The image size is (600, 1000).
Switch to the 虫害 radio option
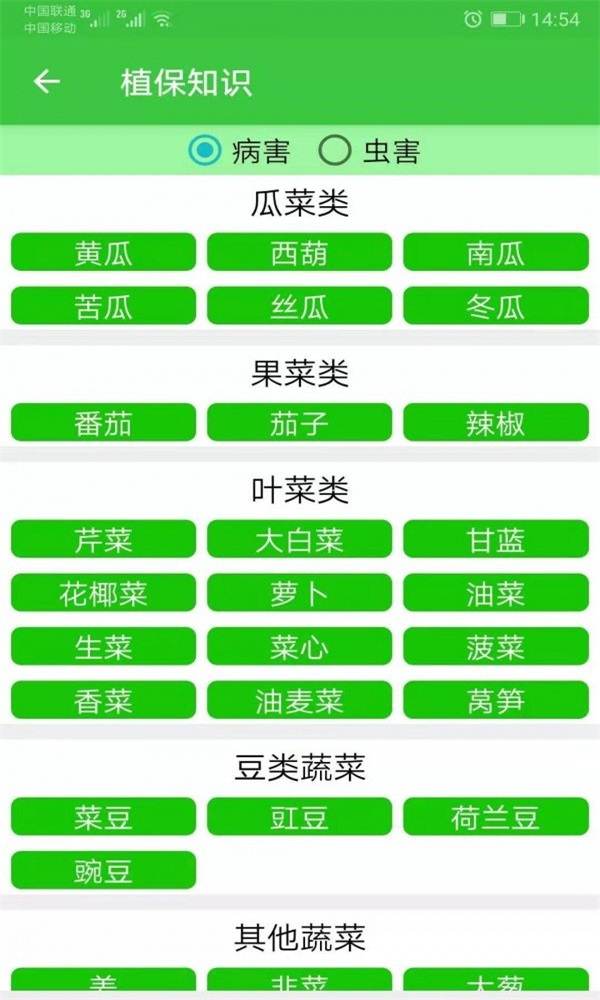coord(335,151)
